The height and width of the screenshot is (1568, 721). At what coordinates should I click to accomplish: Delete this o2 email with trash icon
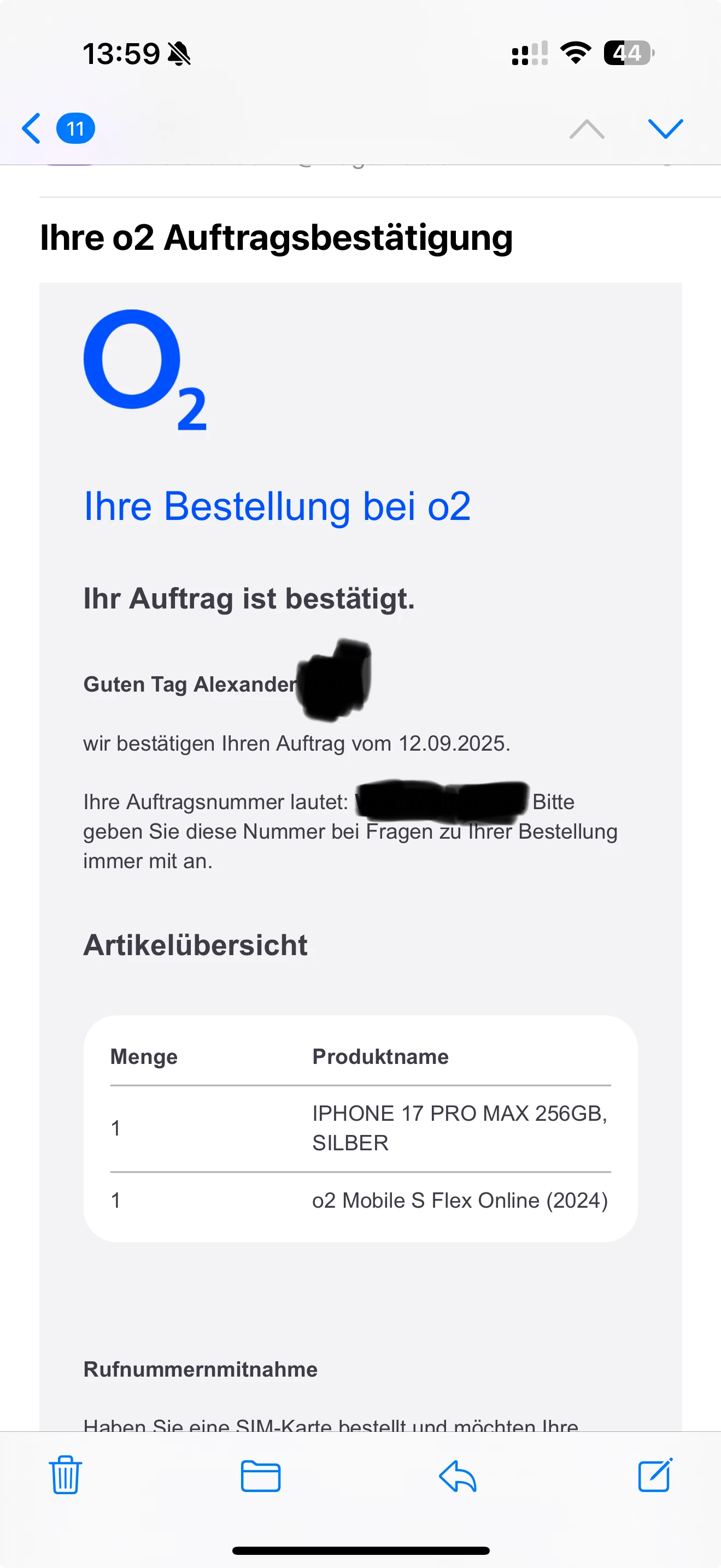tap(65, 1475)
